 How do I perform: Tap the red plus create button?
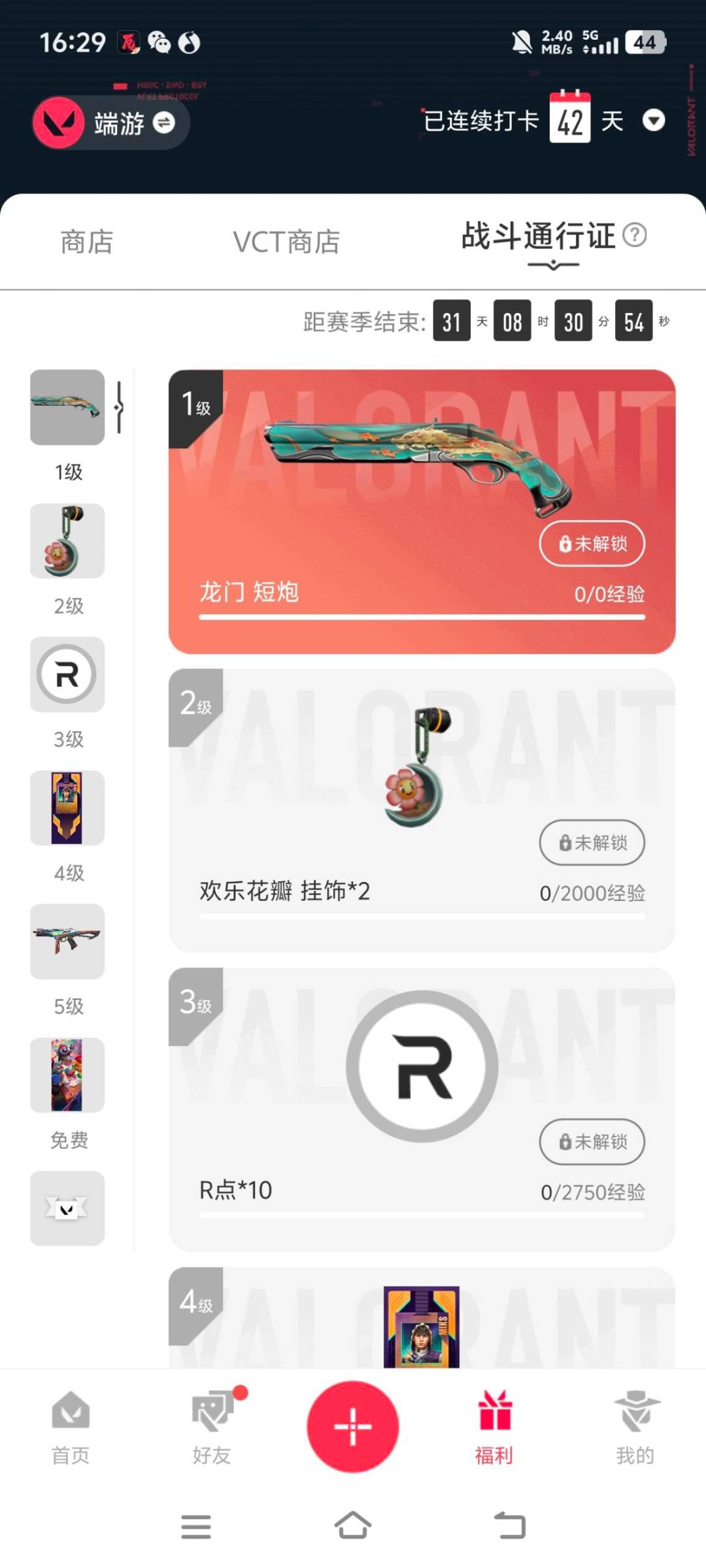click(x=353, y=1424)
